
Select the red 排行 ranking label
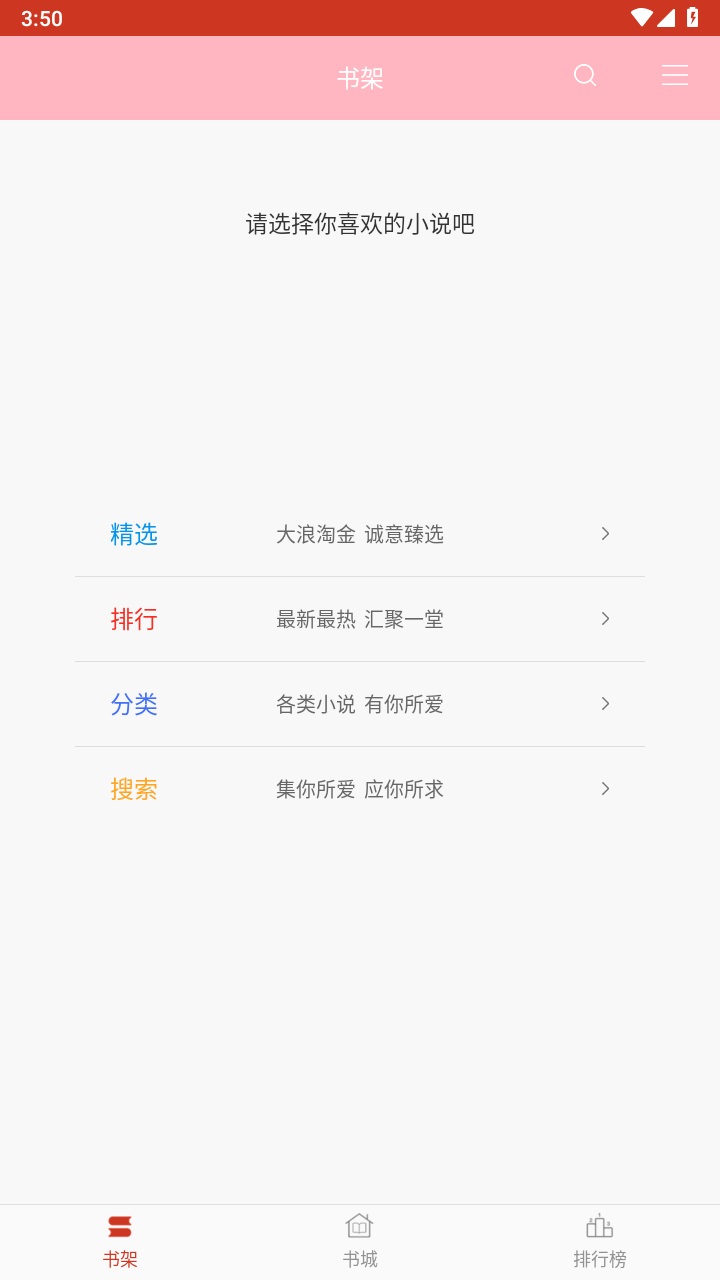coord(135,619)
